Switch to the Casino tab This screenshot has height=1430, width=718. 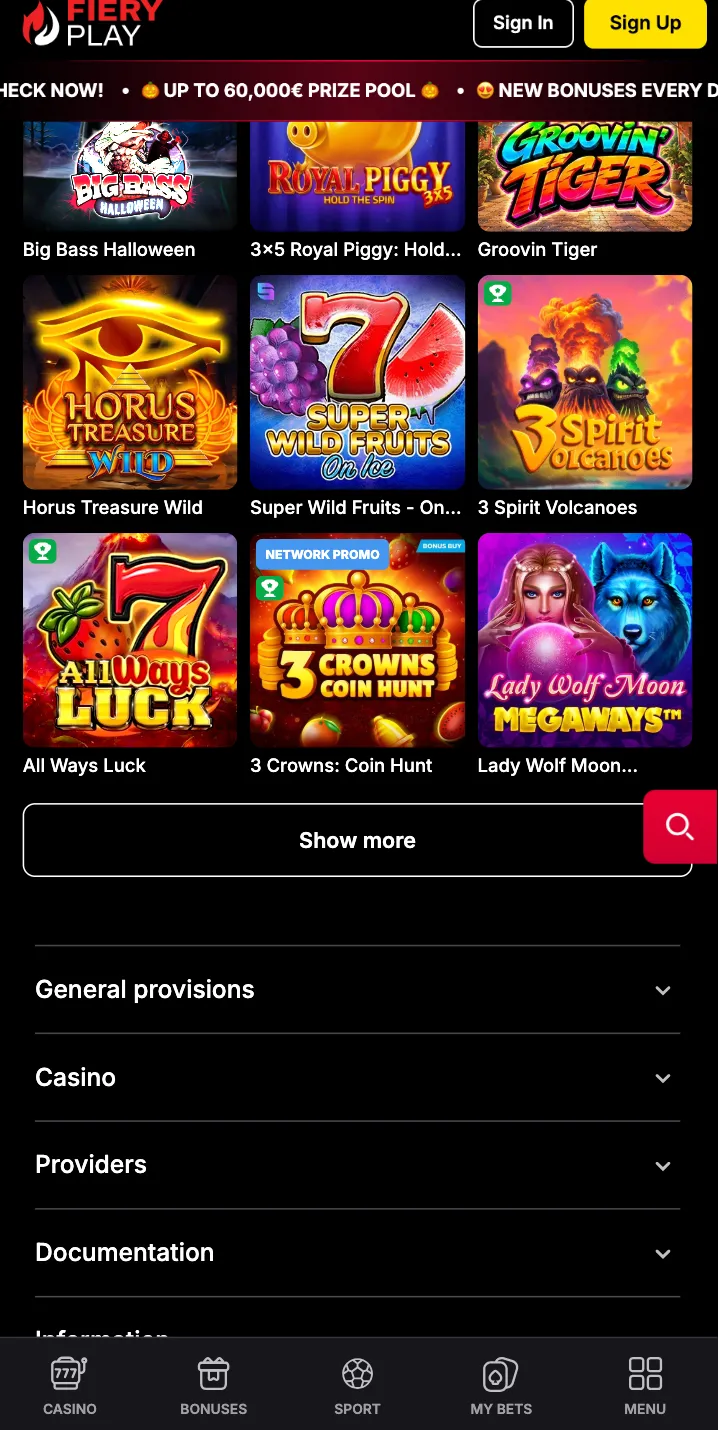[x=70, y=1385]
